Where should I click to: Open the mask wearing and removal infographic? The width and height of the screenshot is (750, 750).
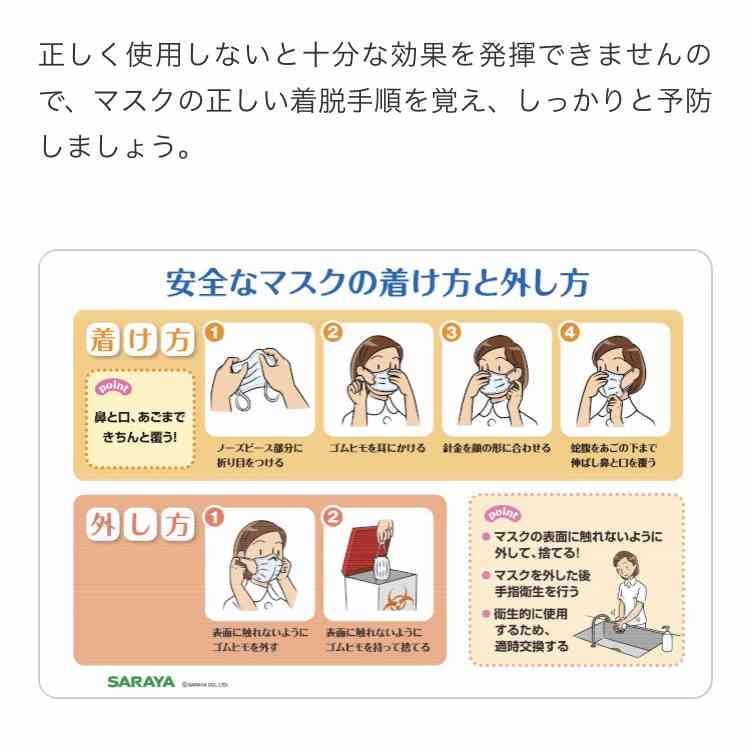point(376,473)
